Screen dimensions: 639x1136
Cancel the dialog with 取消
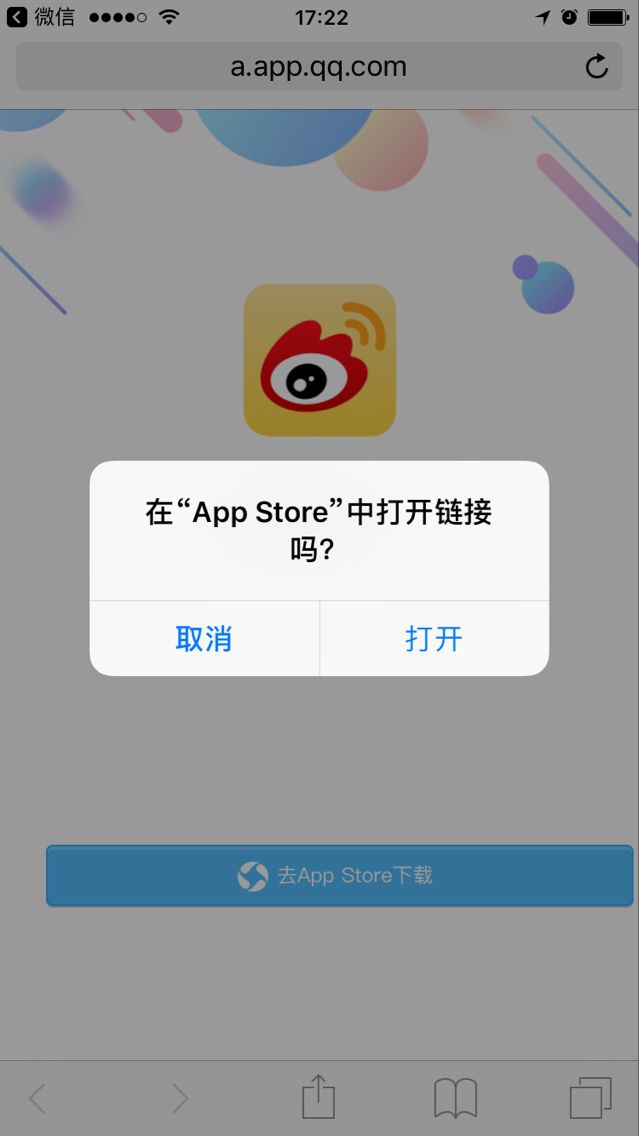(204, 639)
